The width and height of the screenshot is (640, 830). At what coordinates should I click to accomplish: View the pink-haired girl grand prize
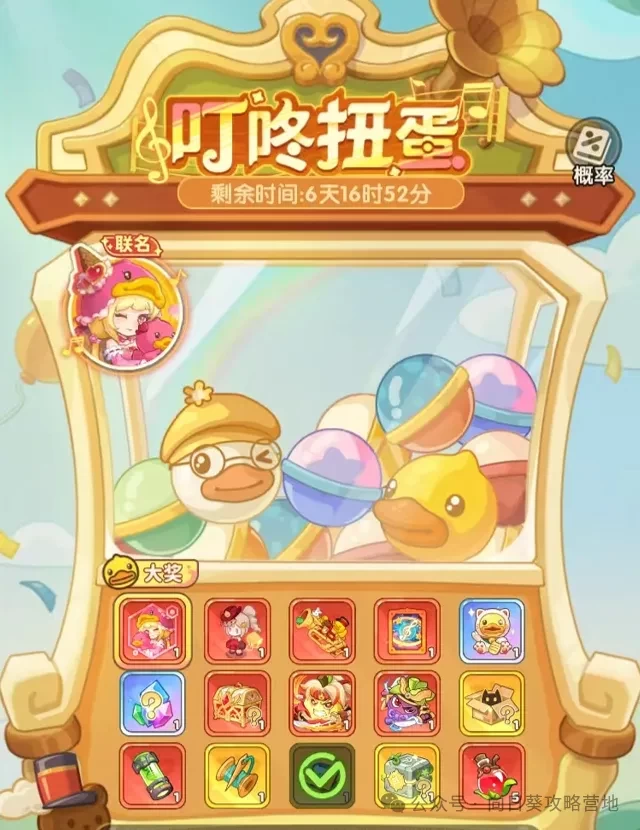pyautogui.click(x=152, y=631)
